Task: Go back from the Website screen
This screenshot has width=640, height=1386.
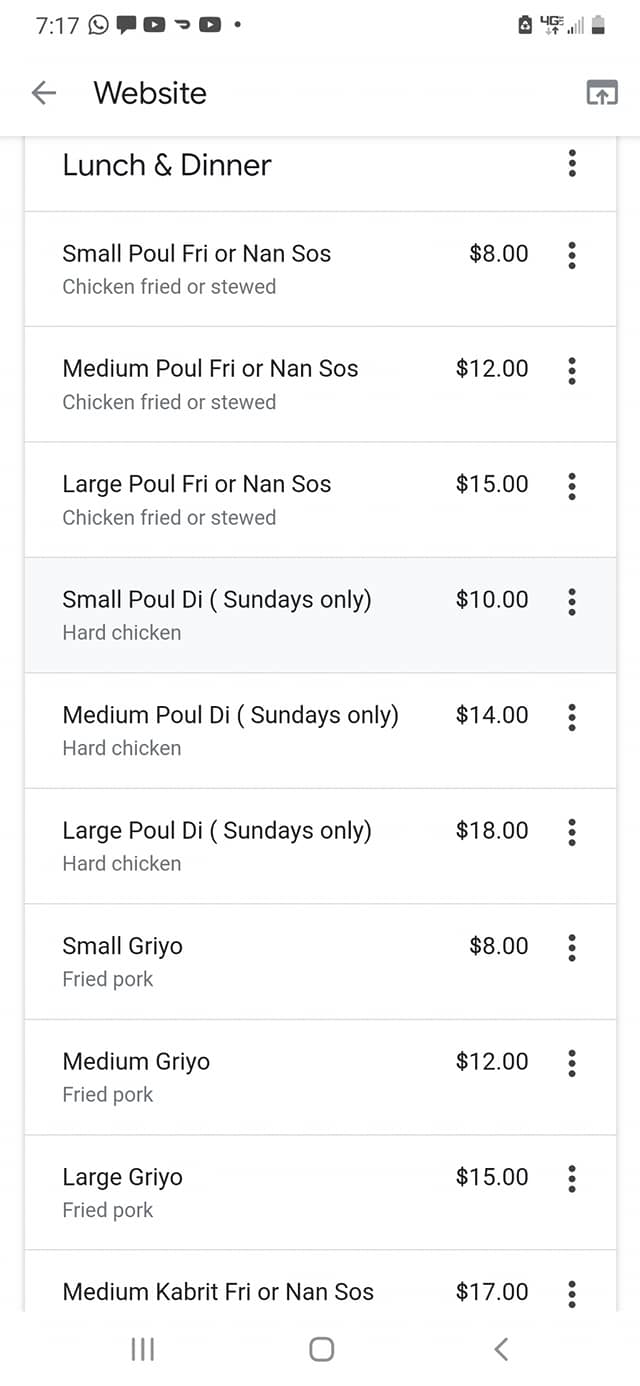Action: (44, 93)
